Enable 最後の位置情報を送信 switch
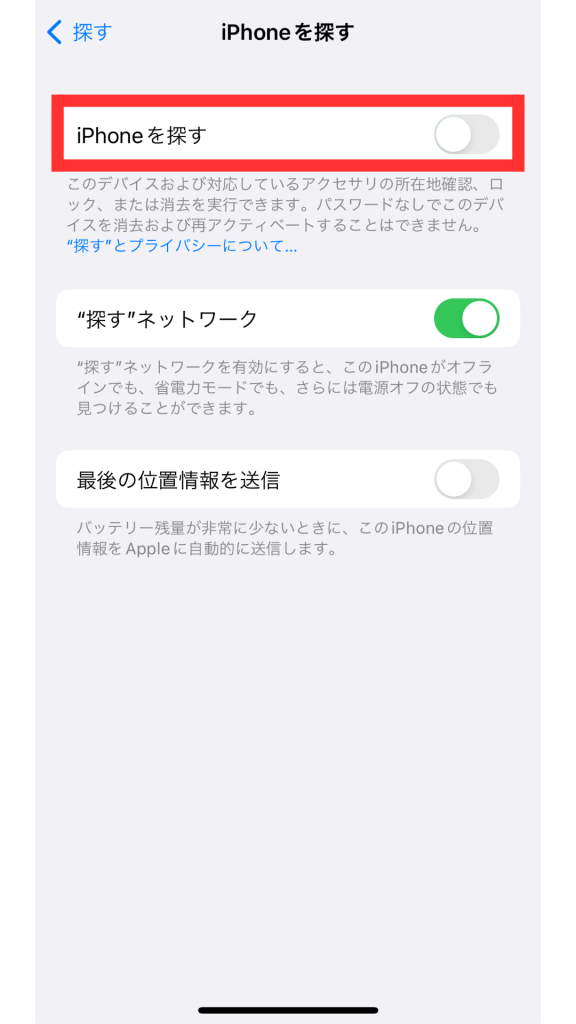576x1024 pixels. 466,479
